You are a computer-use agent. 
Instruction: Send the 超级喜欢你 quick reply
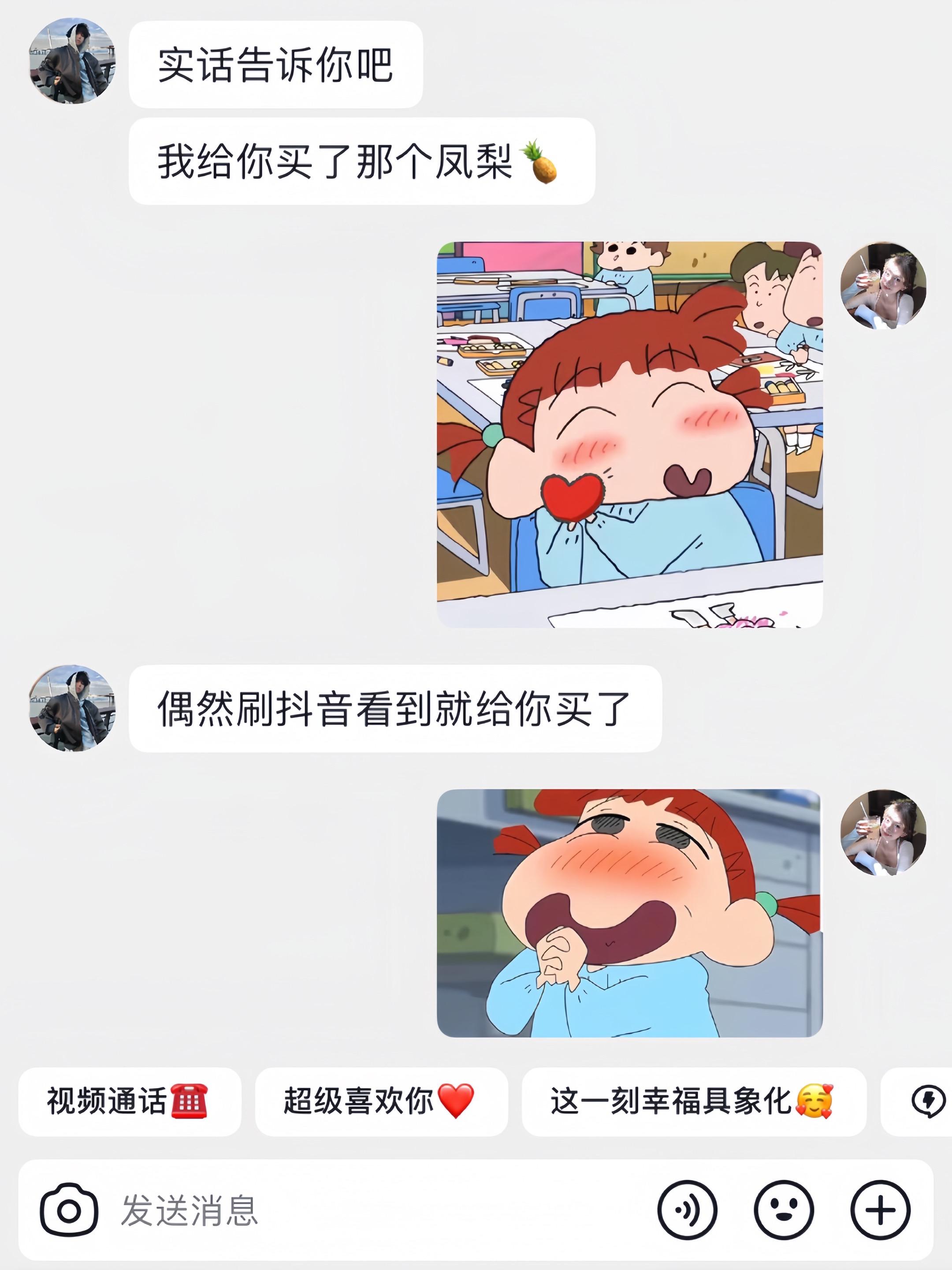[381, 1101]
